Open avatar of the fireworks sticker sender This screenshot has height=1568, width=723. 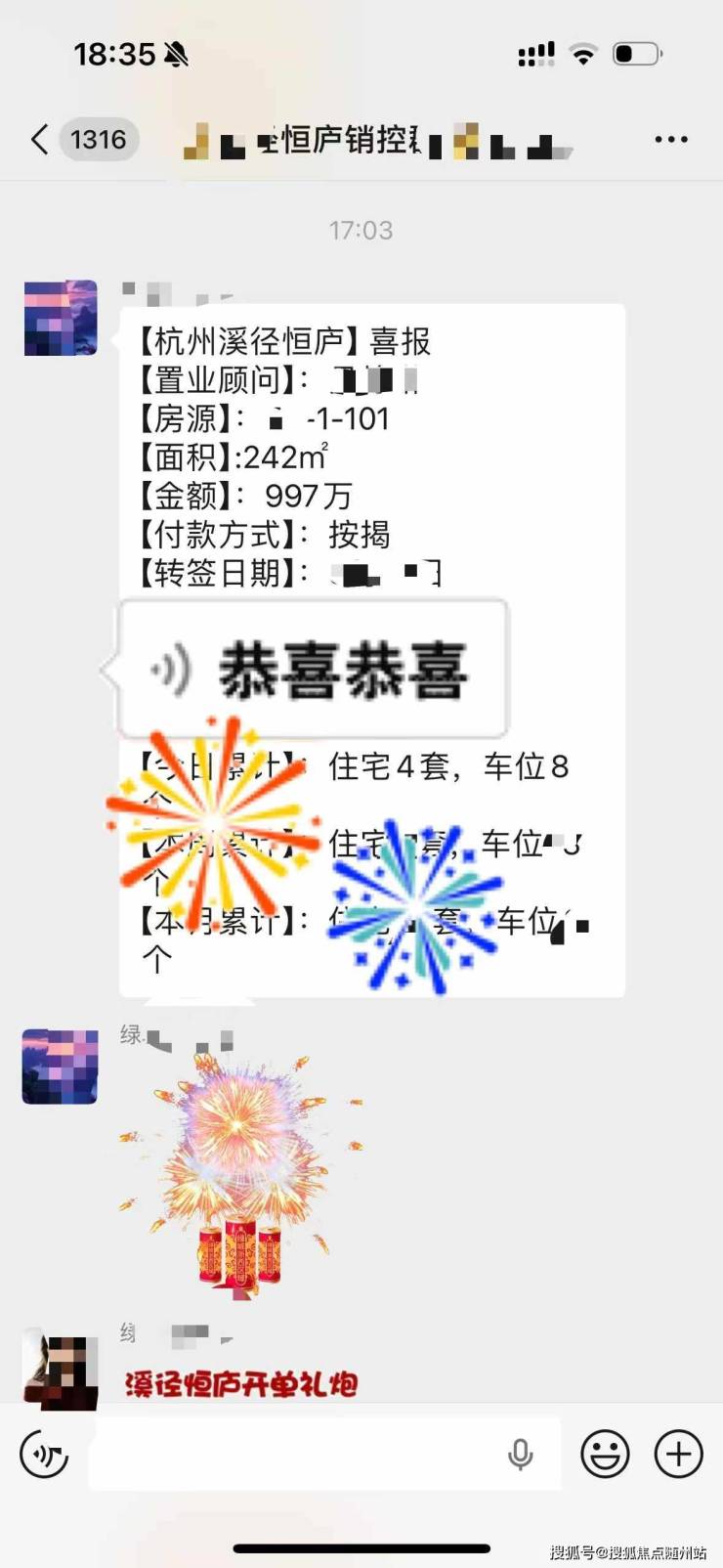pos(61,1067)
